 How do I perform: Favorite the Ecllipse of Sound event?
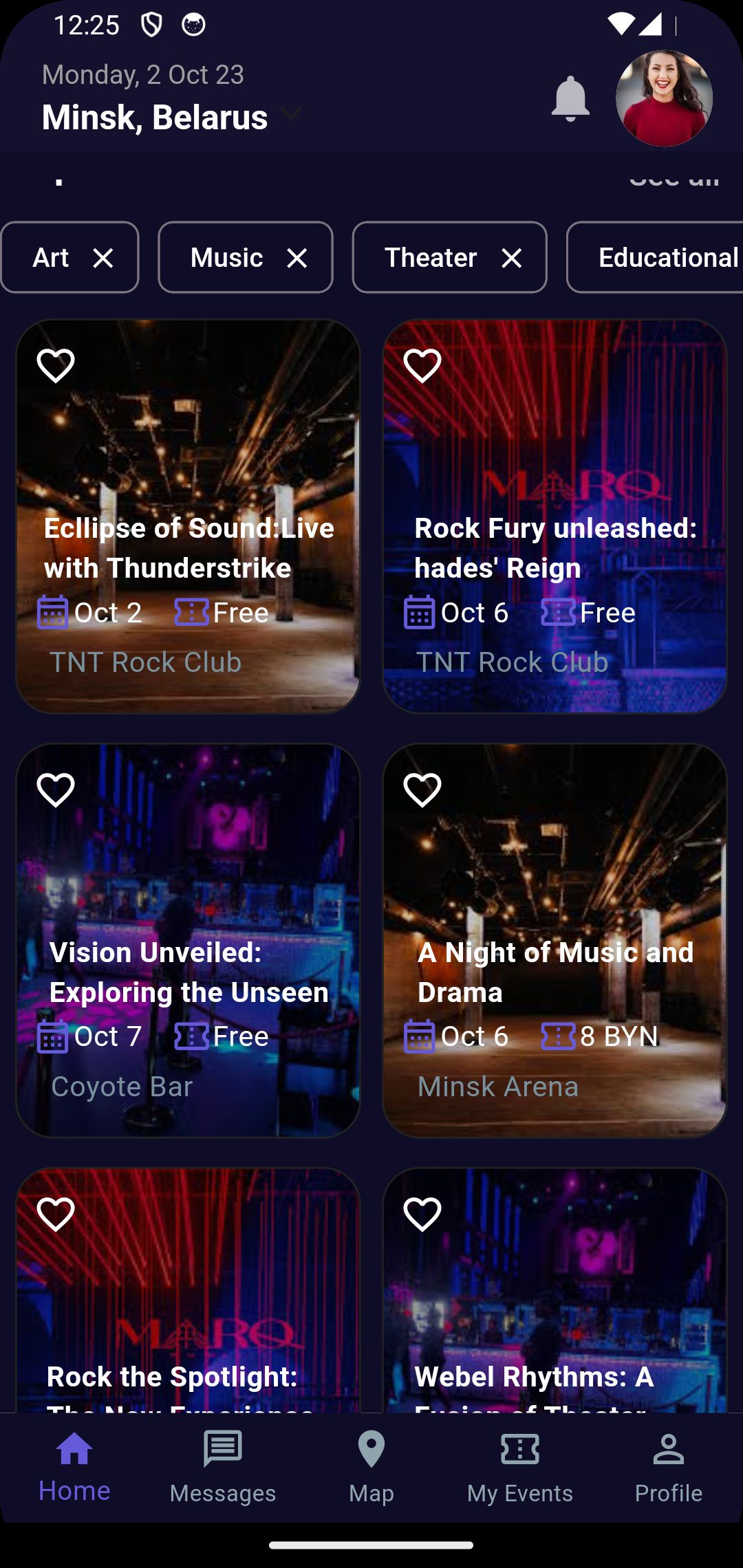(x=56, y=365)
